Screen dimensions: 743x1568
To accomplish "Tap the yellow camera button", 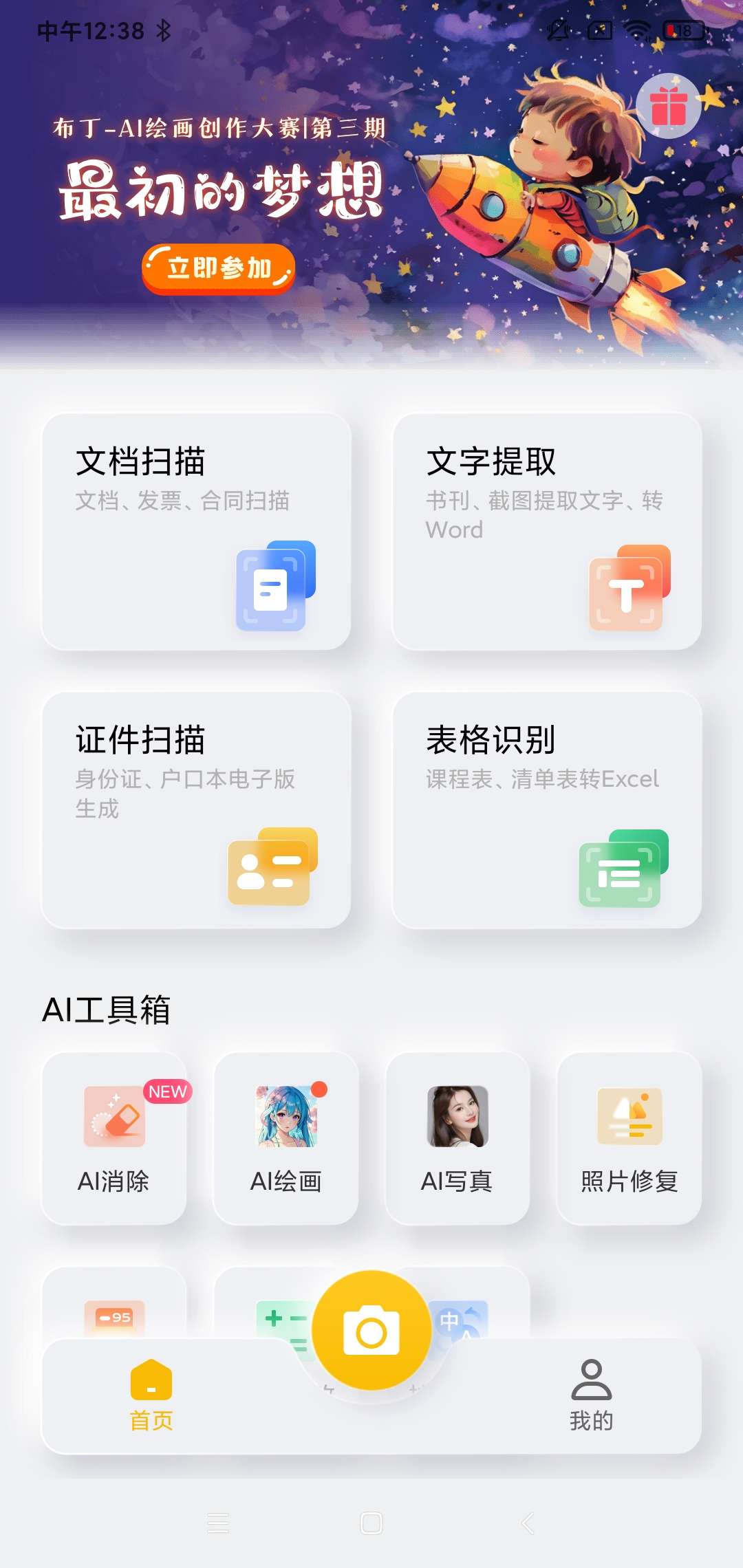I will [x=371, y=1330].
